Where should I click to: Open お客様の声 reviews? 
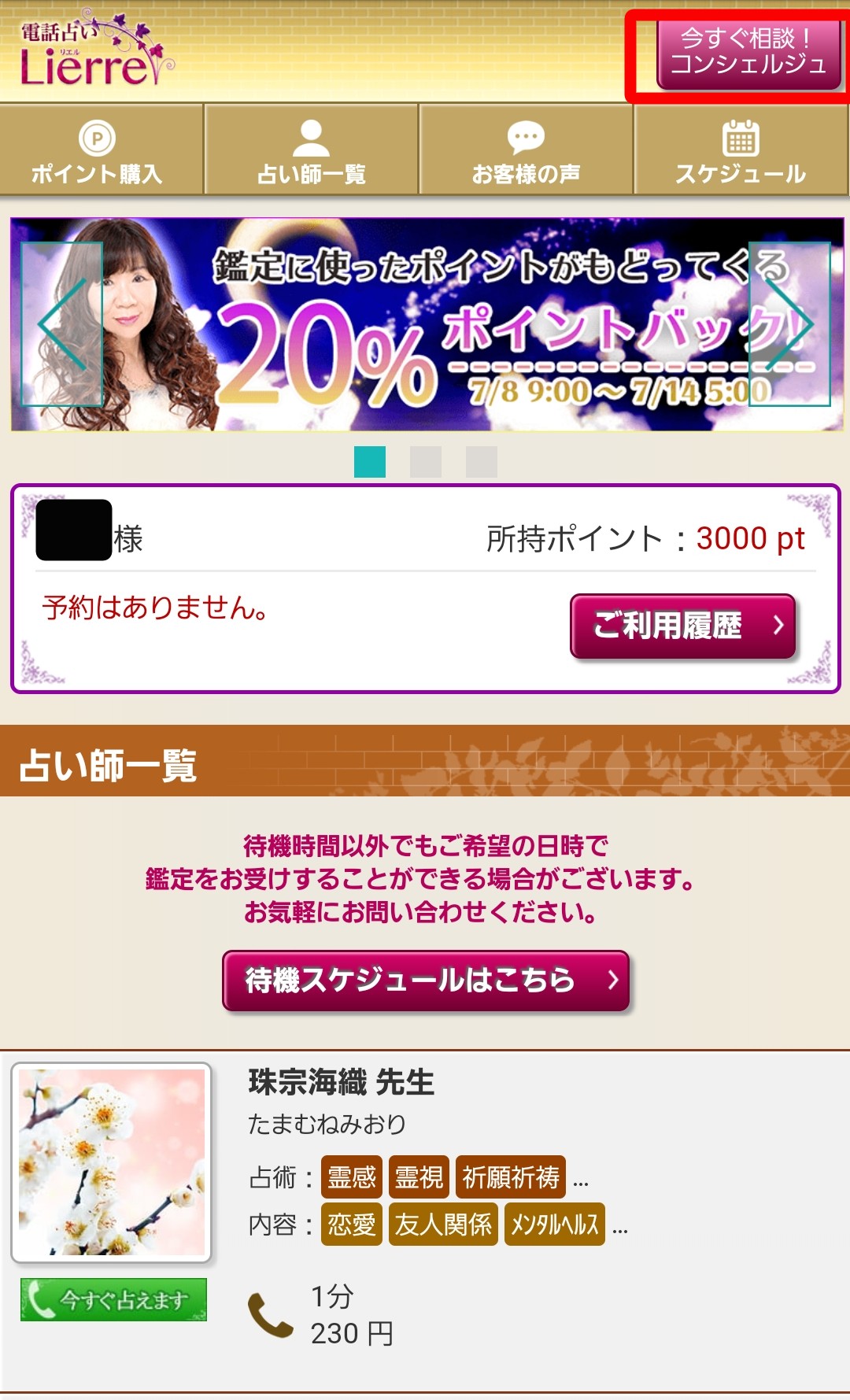coord(526,151)
